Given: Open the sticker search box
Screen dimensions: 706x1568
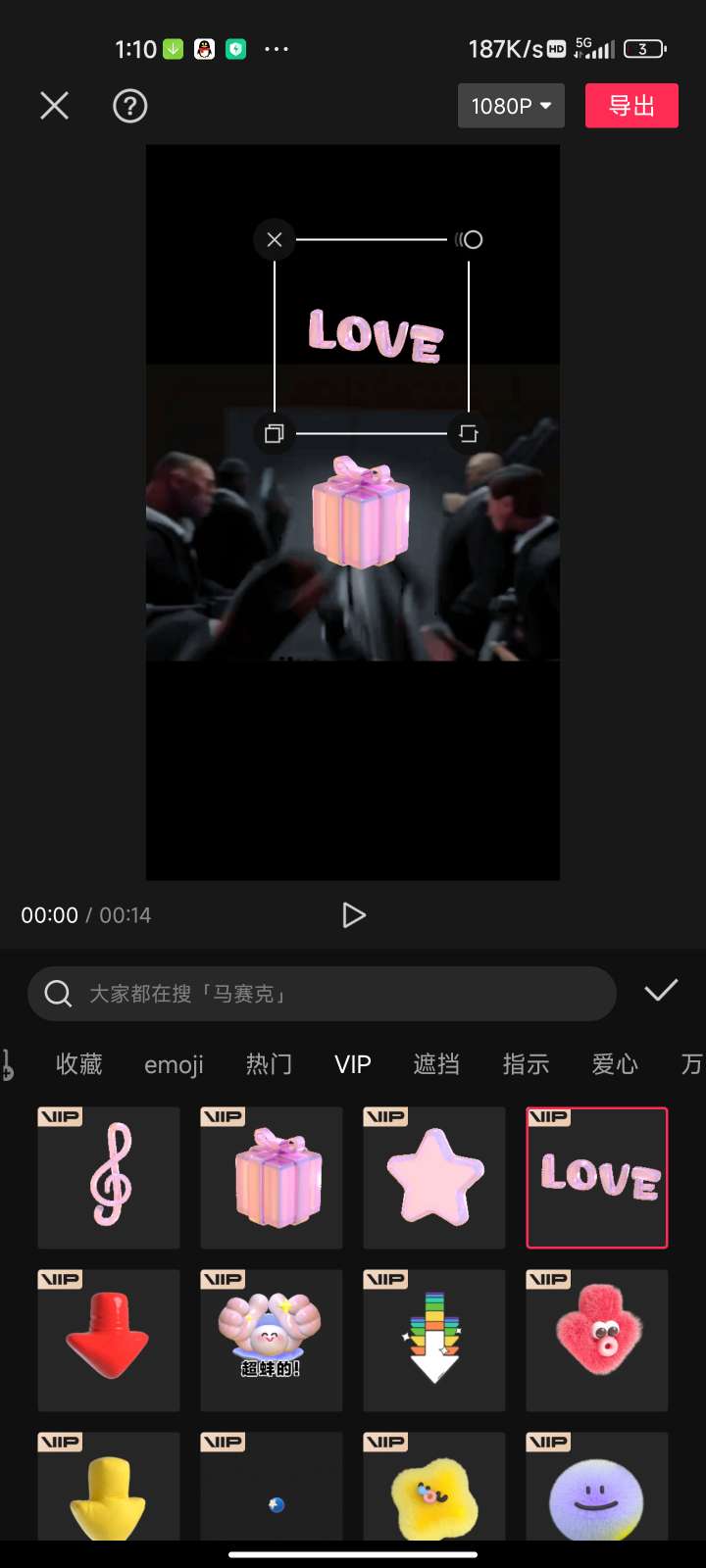Looking at the screenshot, I should click(x=322, y=994).
